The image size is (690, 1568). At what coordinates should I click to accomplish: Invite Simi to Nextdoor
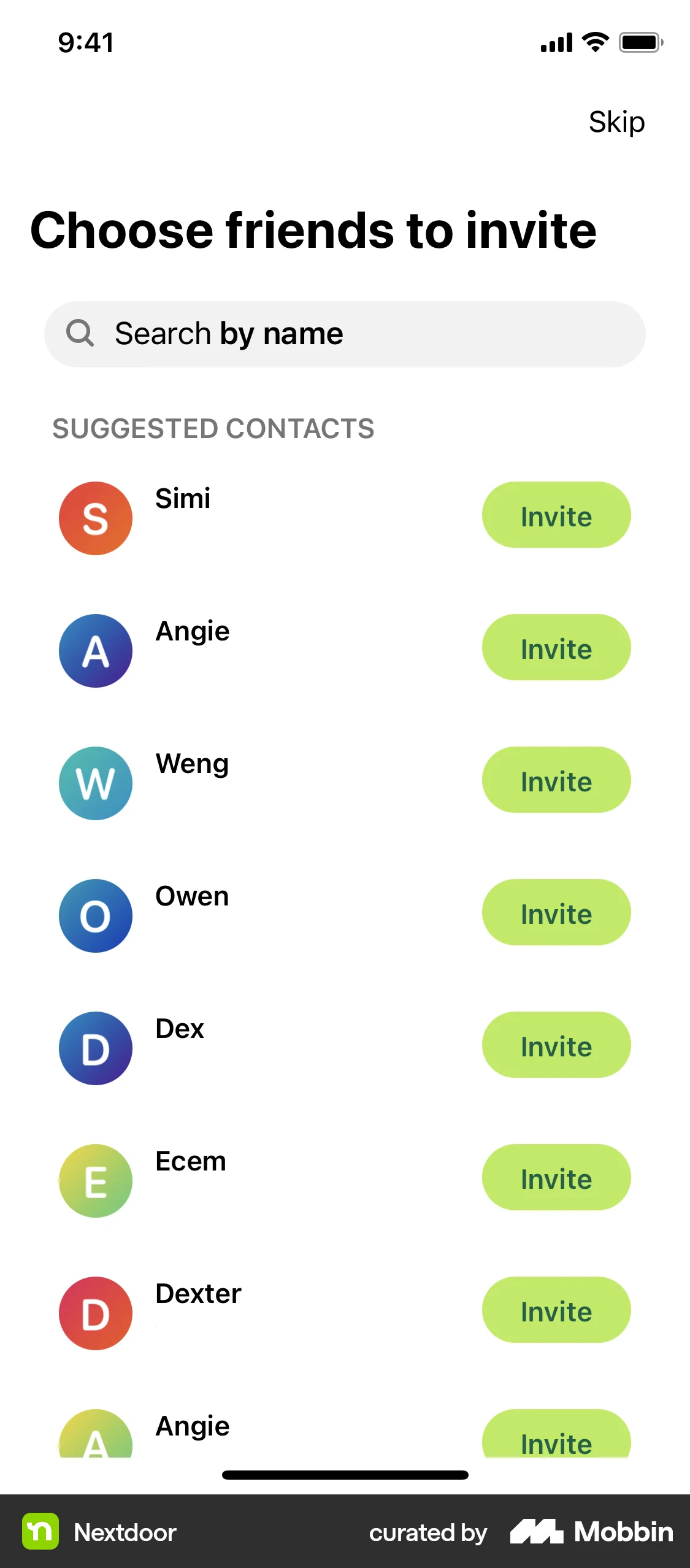(556, 515)
